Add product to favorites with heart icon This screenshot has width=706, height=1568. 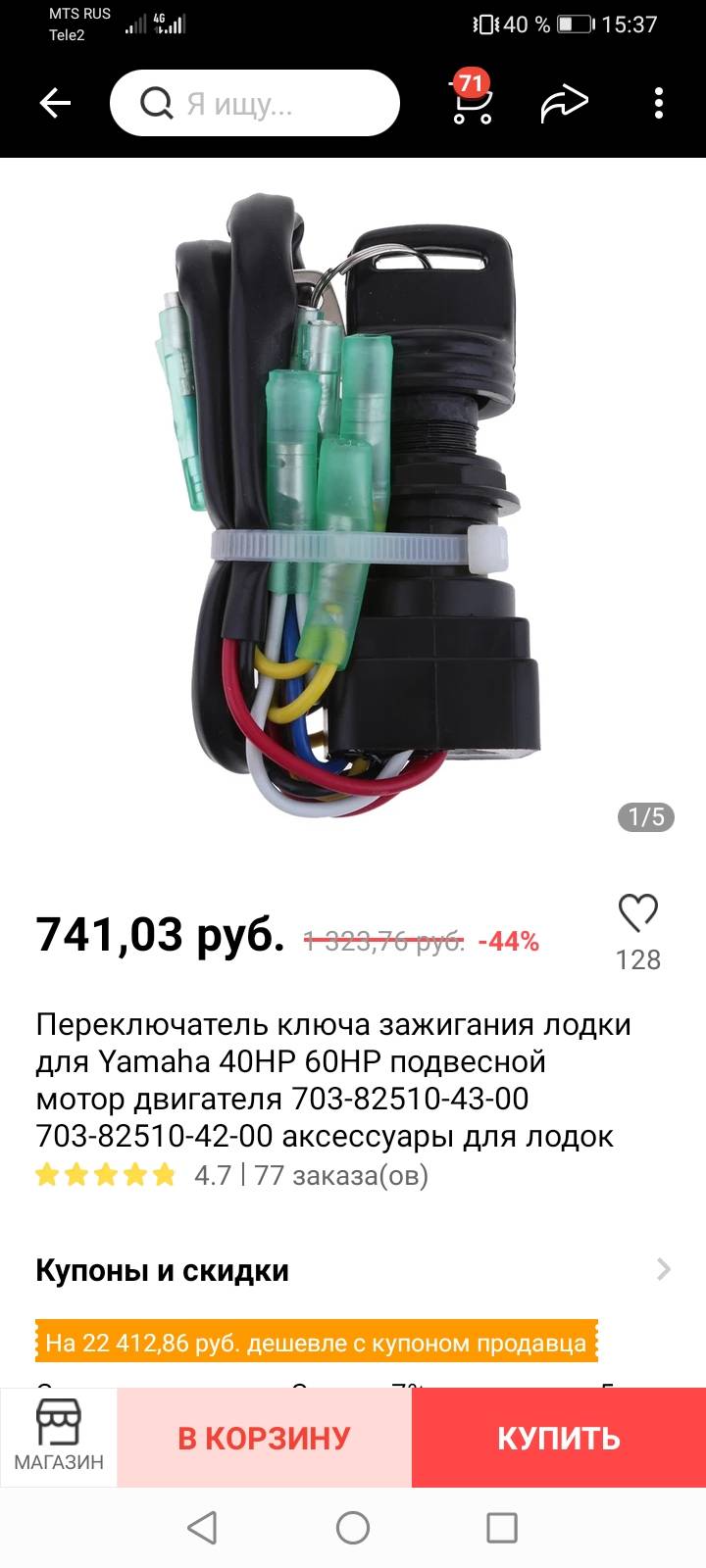click(637, 913)
